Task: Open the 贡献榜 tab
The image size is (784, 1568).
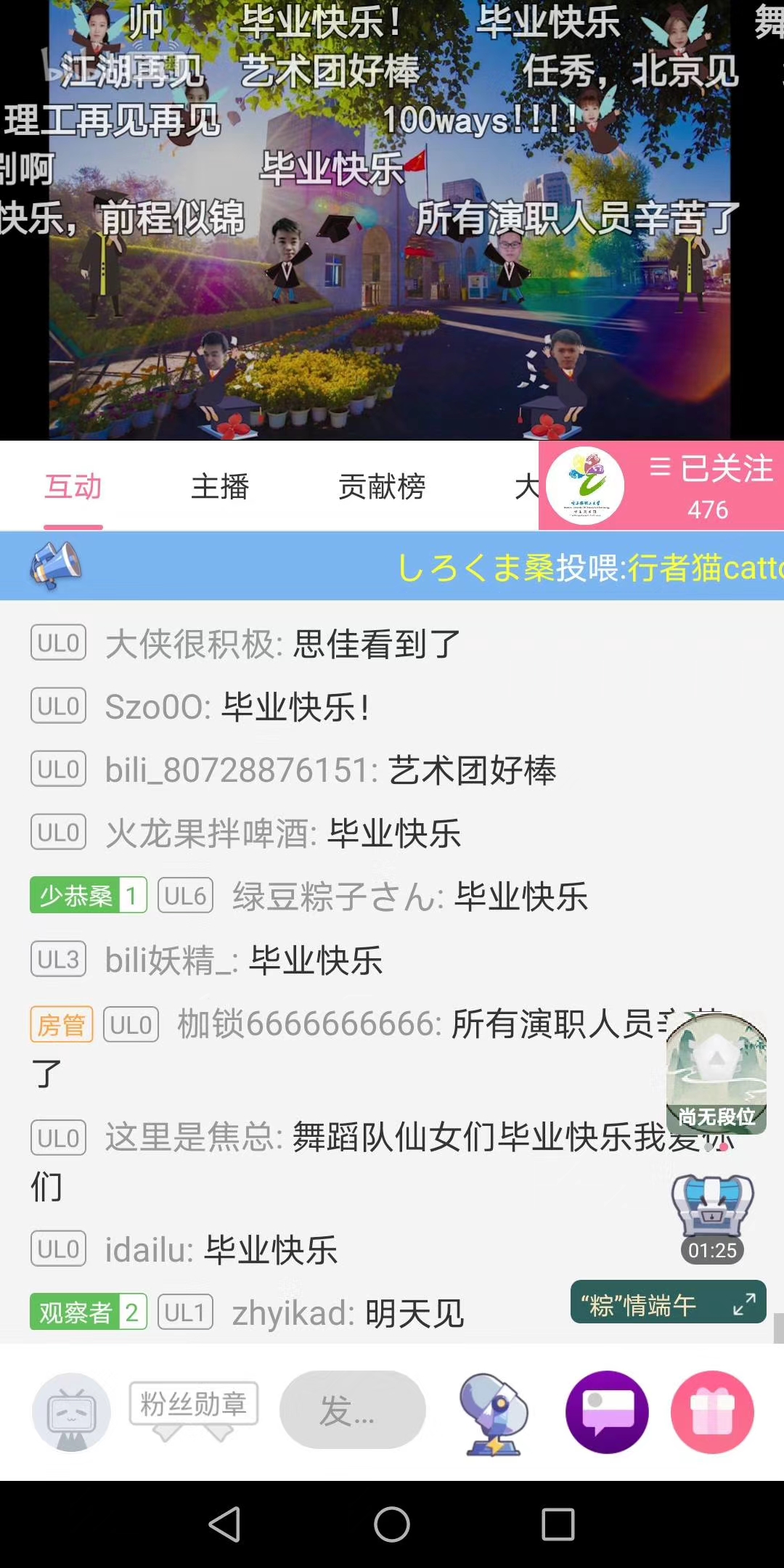Action: [x=382, y=486]
